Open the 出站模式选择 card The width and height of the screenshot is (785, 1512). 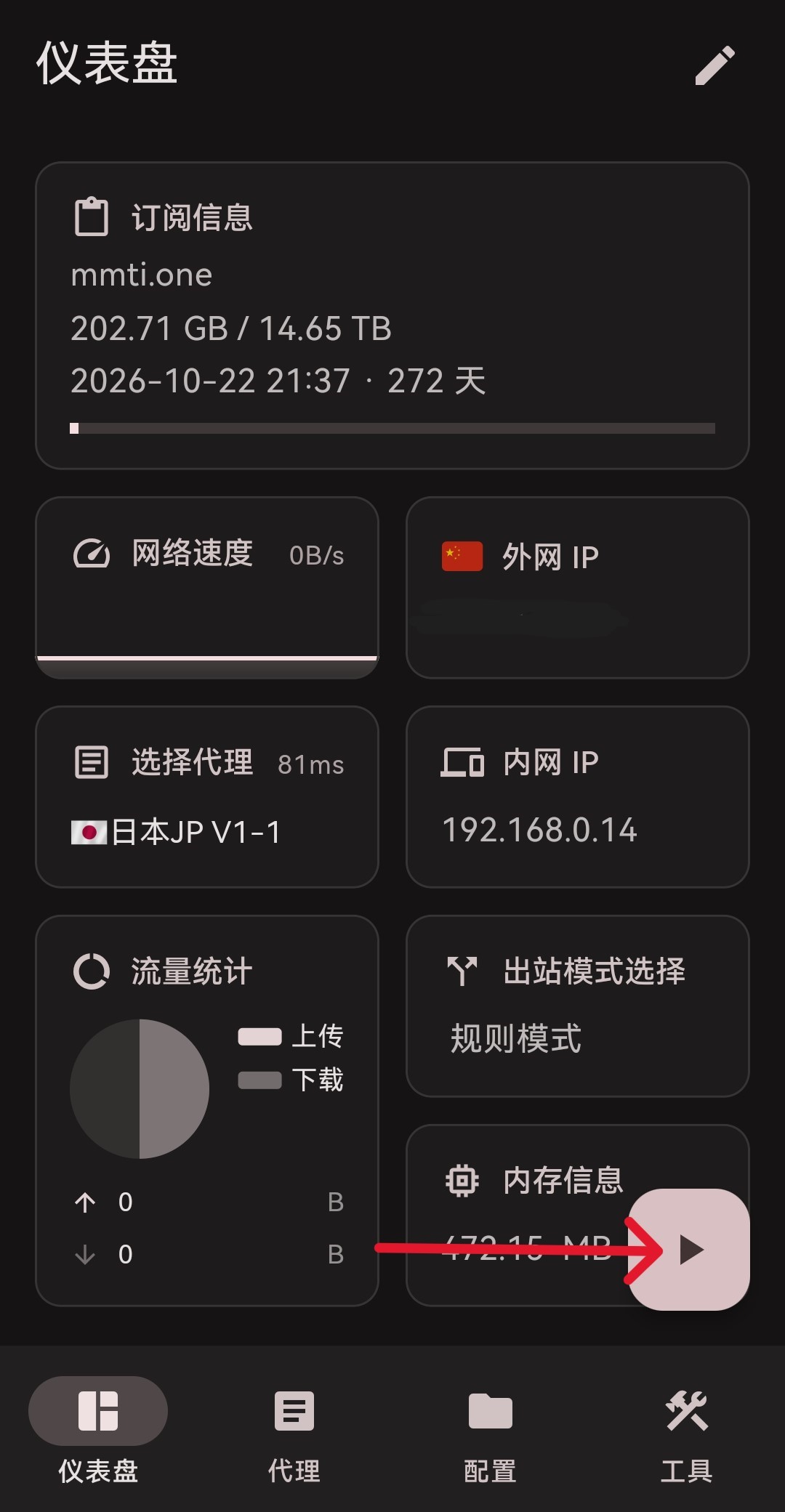[577, 1006]
